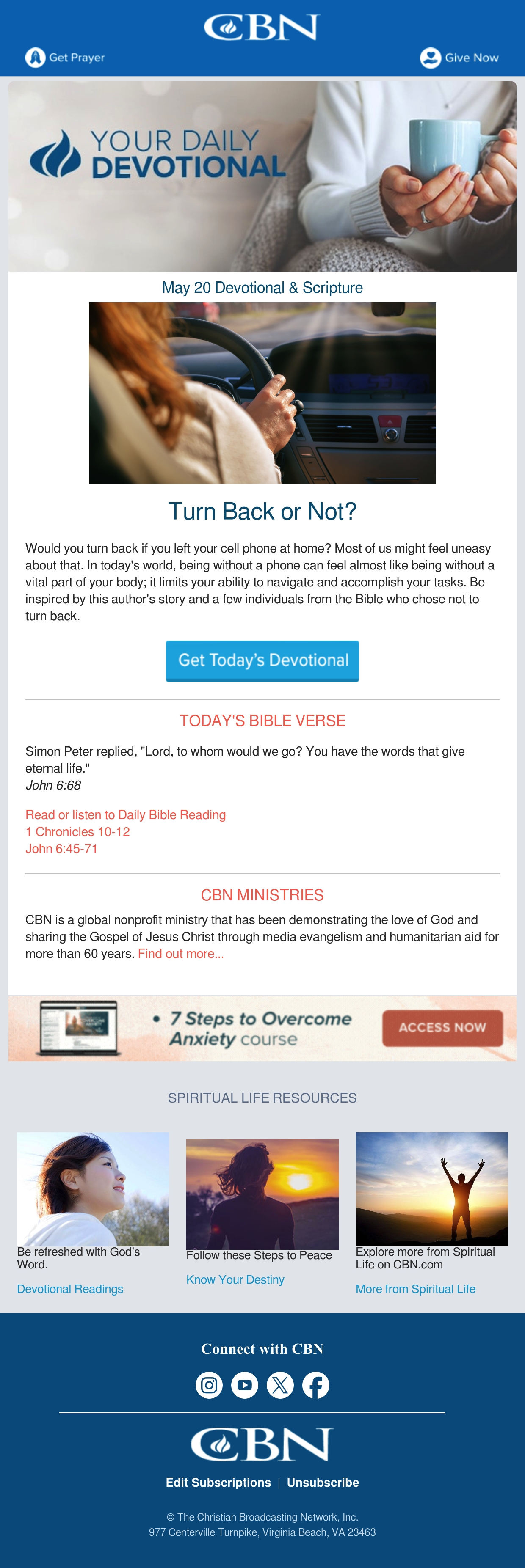Open the Know Your Destiny link
The image size is (525, 1568).
pyautogui.click(x=235, y=1279)
